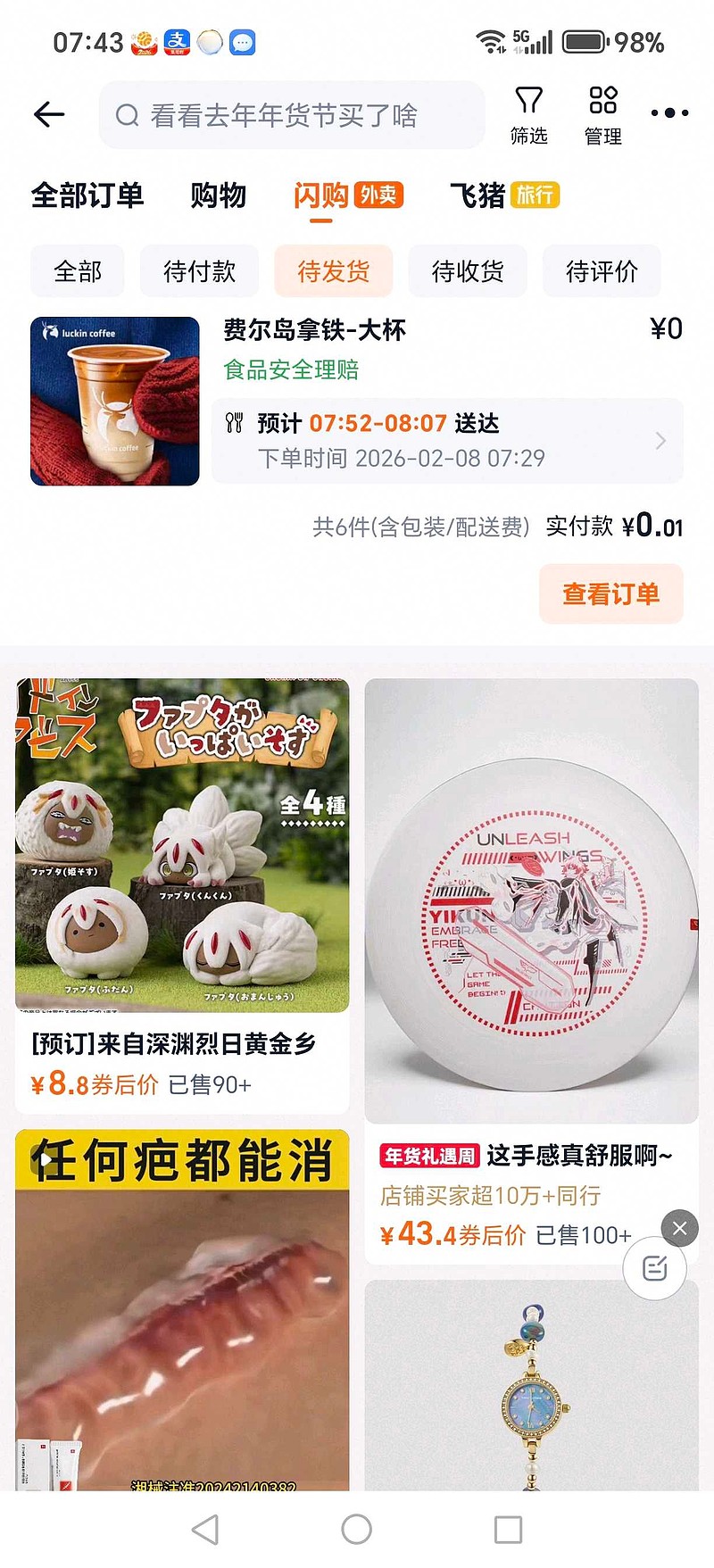The height and width of the screenshot is (1568, 714).
Task: Select the 待付款 filter chip
Action: 198,270
